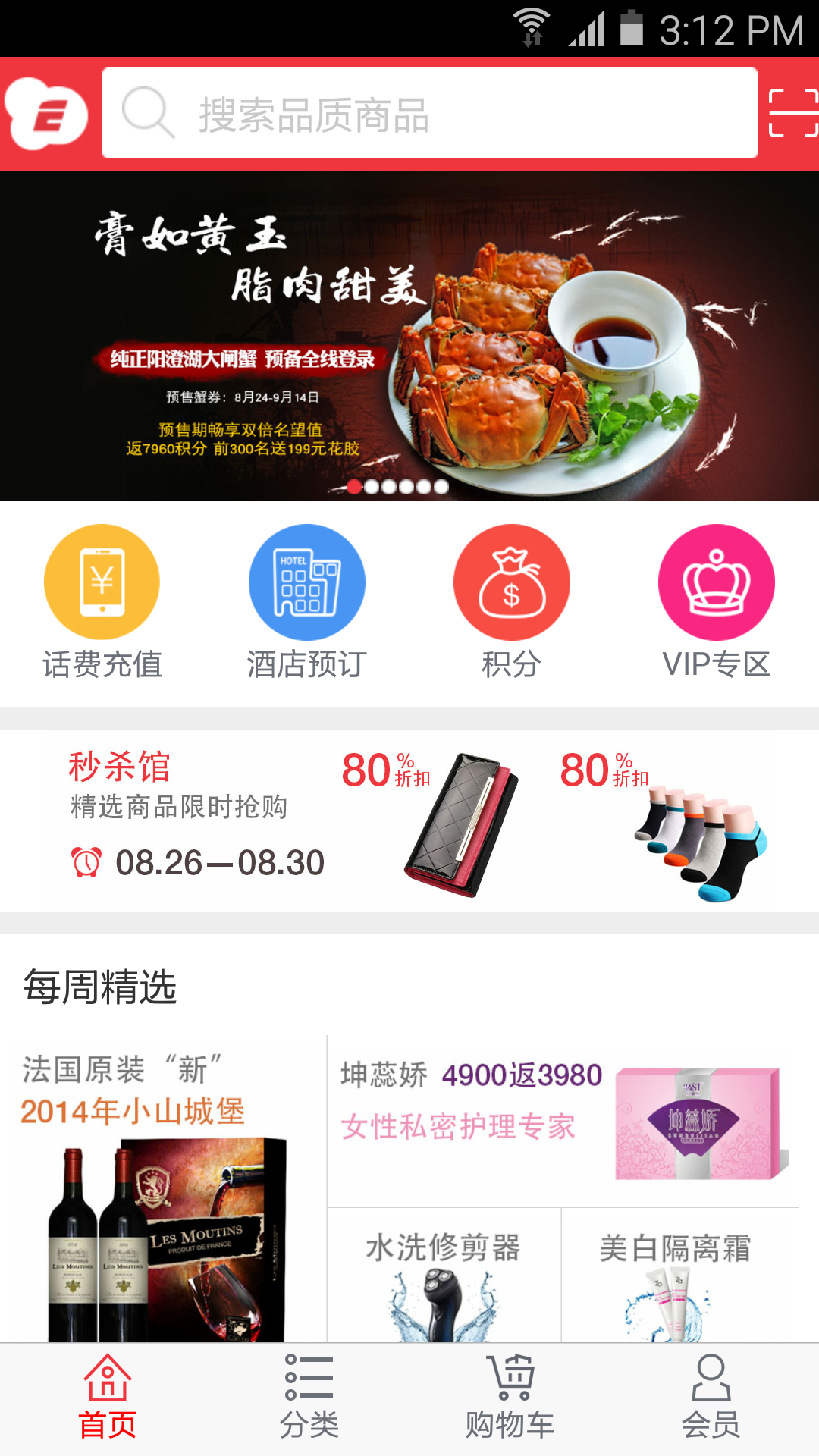
Task: View the crab pre-sale banner promotion
Action: click(x=409, y=334)
